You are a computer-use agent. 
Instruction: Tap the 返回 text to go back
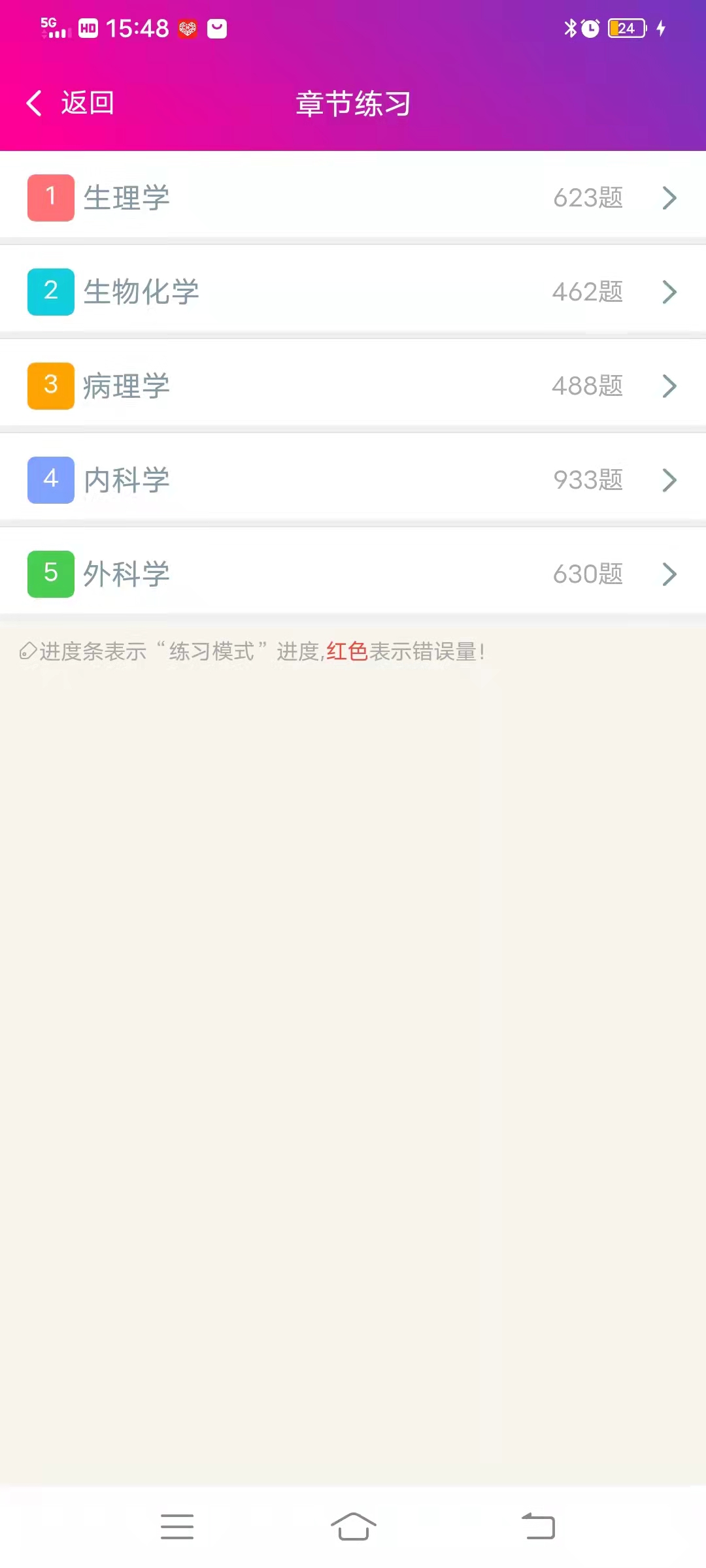coord(86,103)
